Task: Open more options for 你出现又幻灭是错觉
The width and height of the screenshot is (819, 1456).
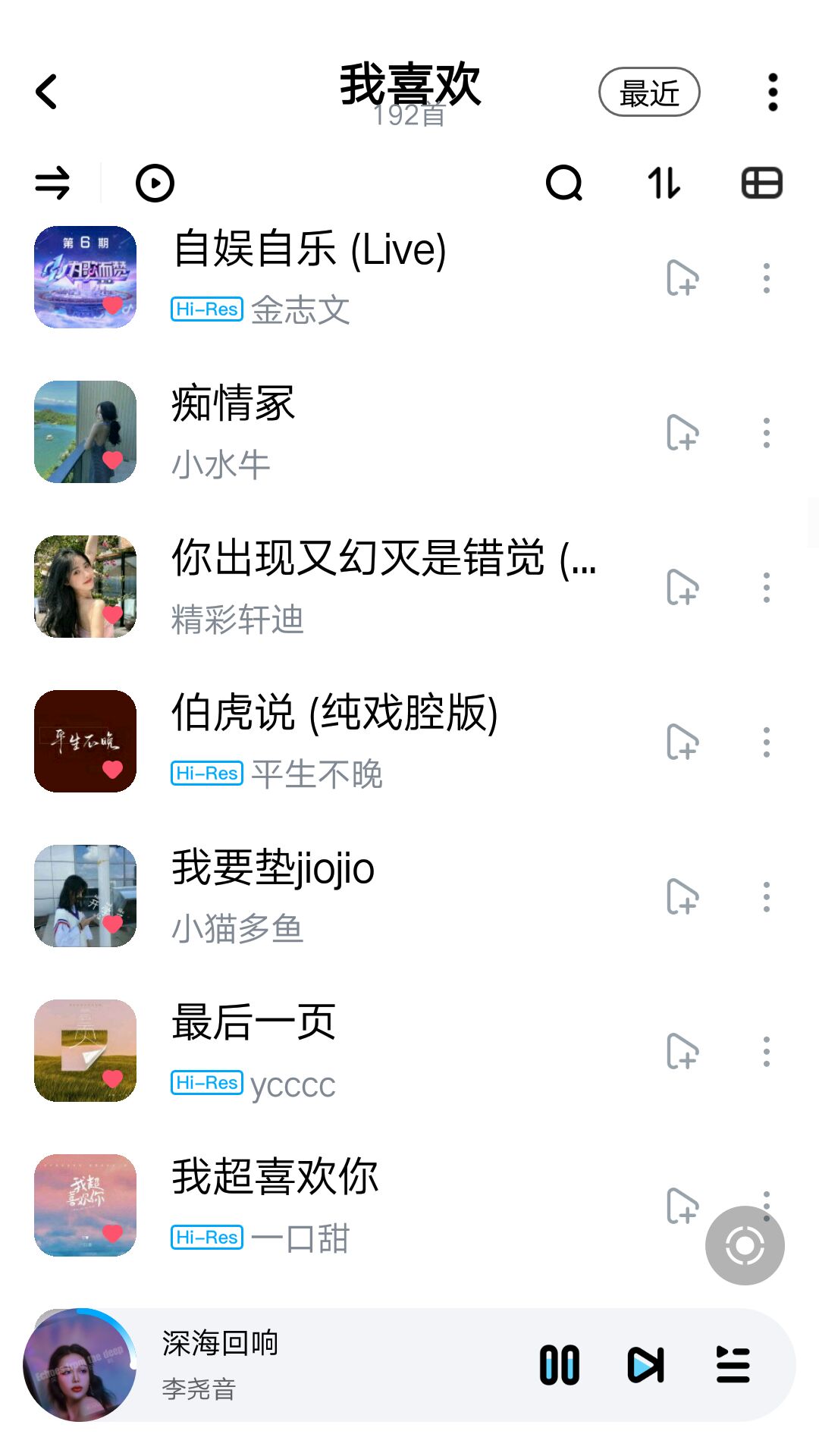Action: (x=767, y=588)
